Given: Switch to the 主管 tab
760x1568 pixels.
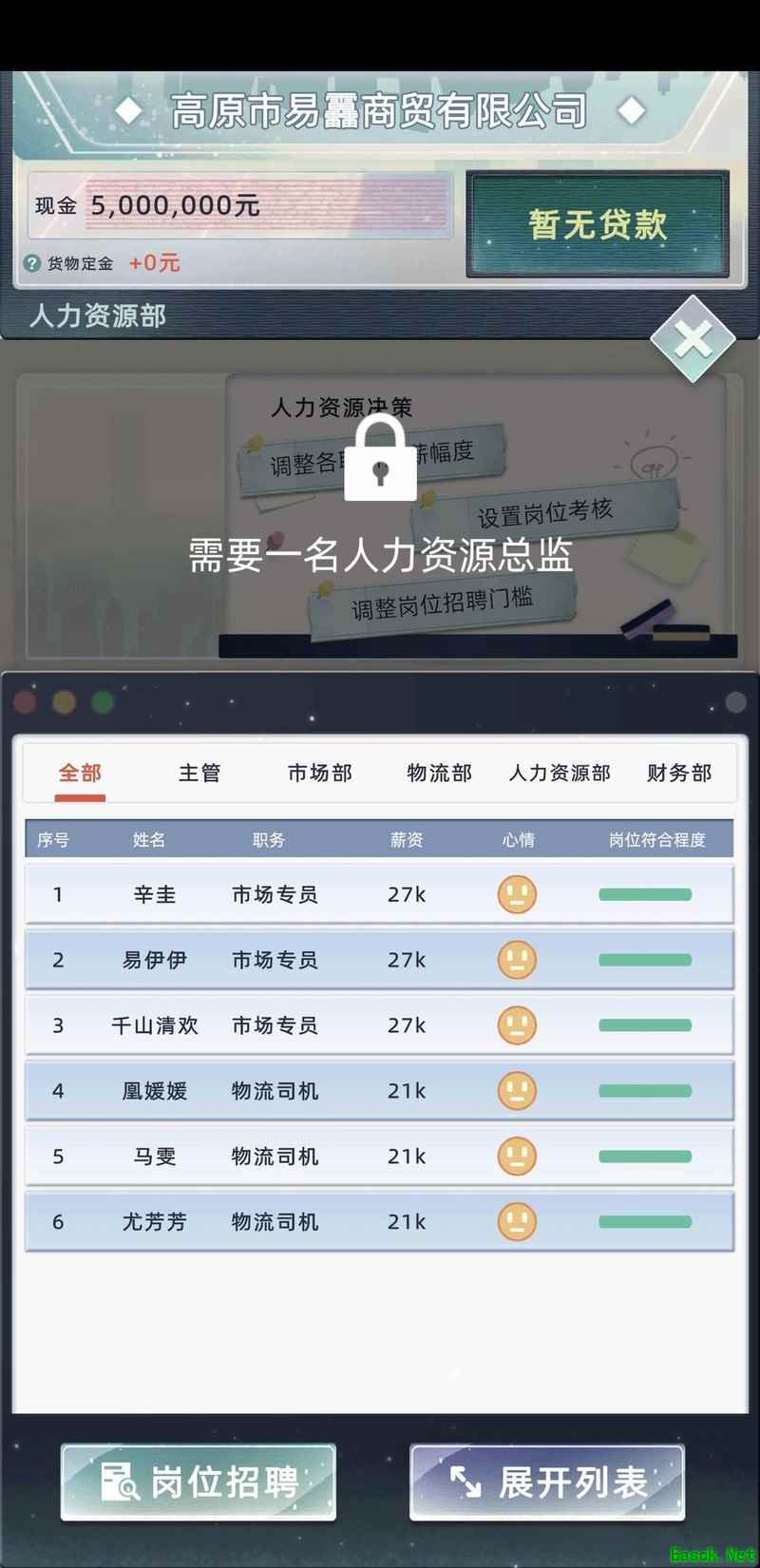Looking at the screenshot, I should (199, 774).
